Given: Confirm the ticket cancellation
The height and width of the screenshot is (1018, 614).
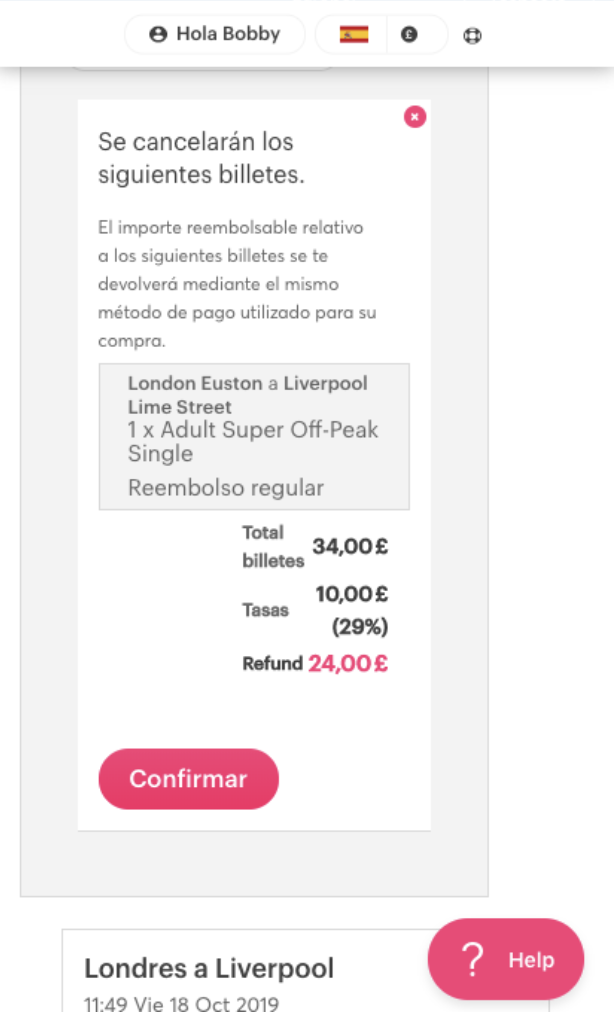Looking at the screenshot, I should pos(188,778).
